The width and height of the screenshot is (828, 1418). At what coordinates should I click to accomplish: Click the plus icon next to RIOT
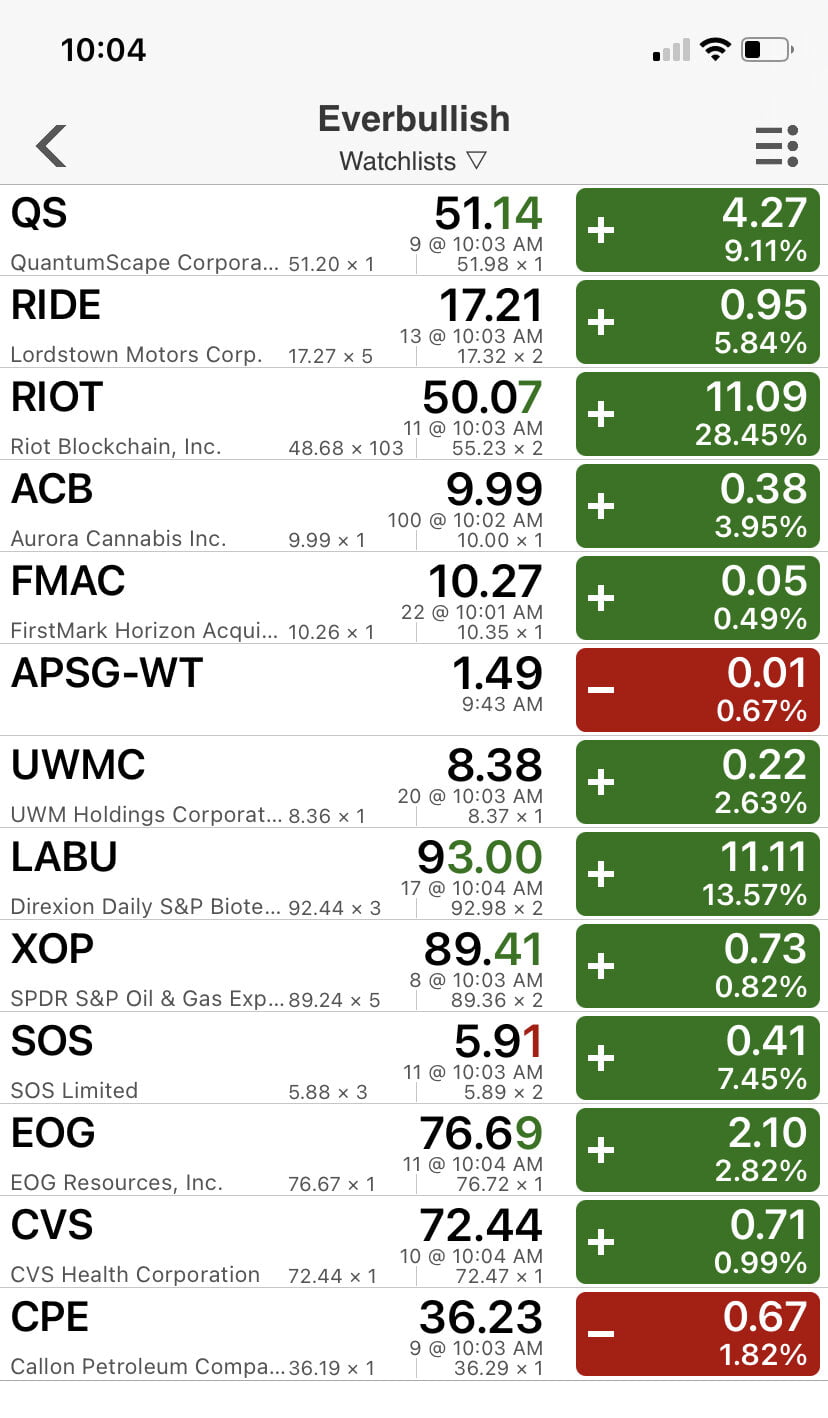(601, 414)
